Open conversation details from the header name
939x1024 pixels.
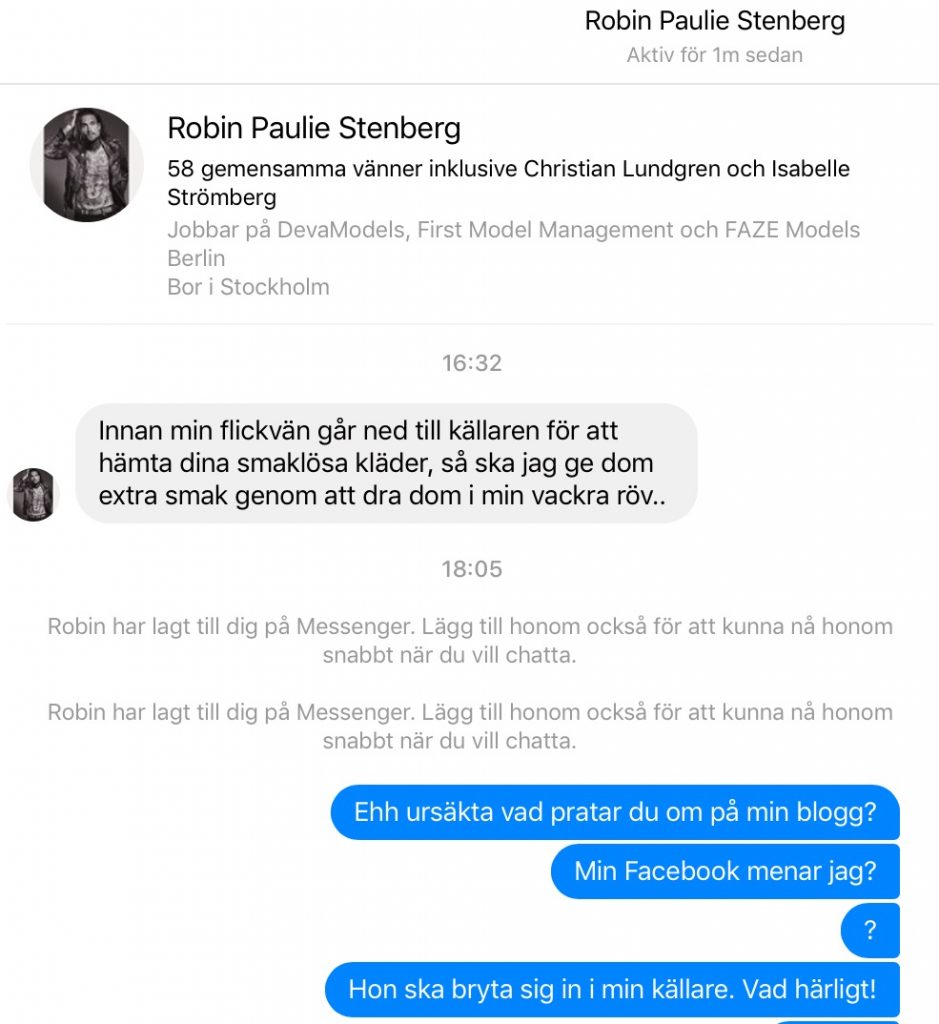[714, 21]
